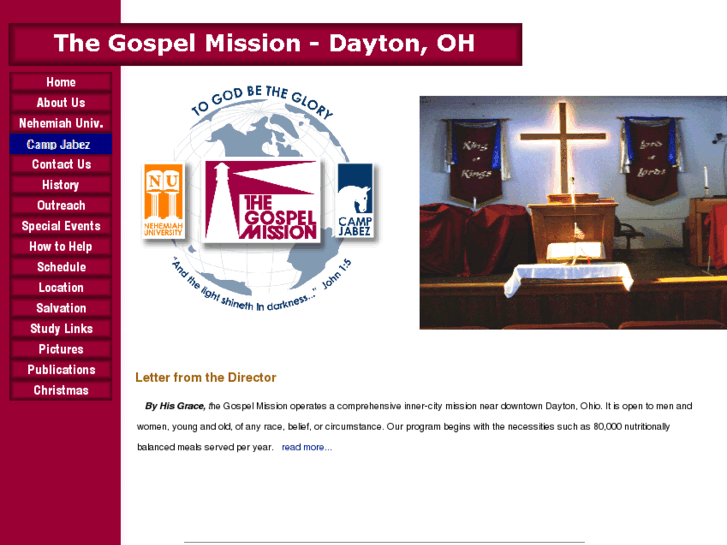The height and width of the screenshot is (545, 727).
Task: Go to Salvation page
Action: pyautogui.click(x=61, y=308)
